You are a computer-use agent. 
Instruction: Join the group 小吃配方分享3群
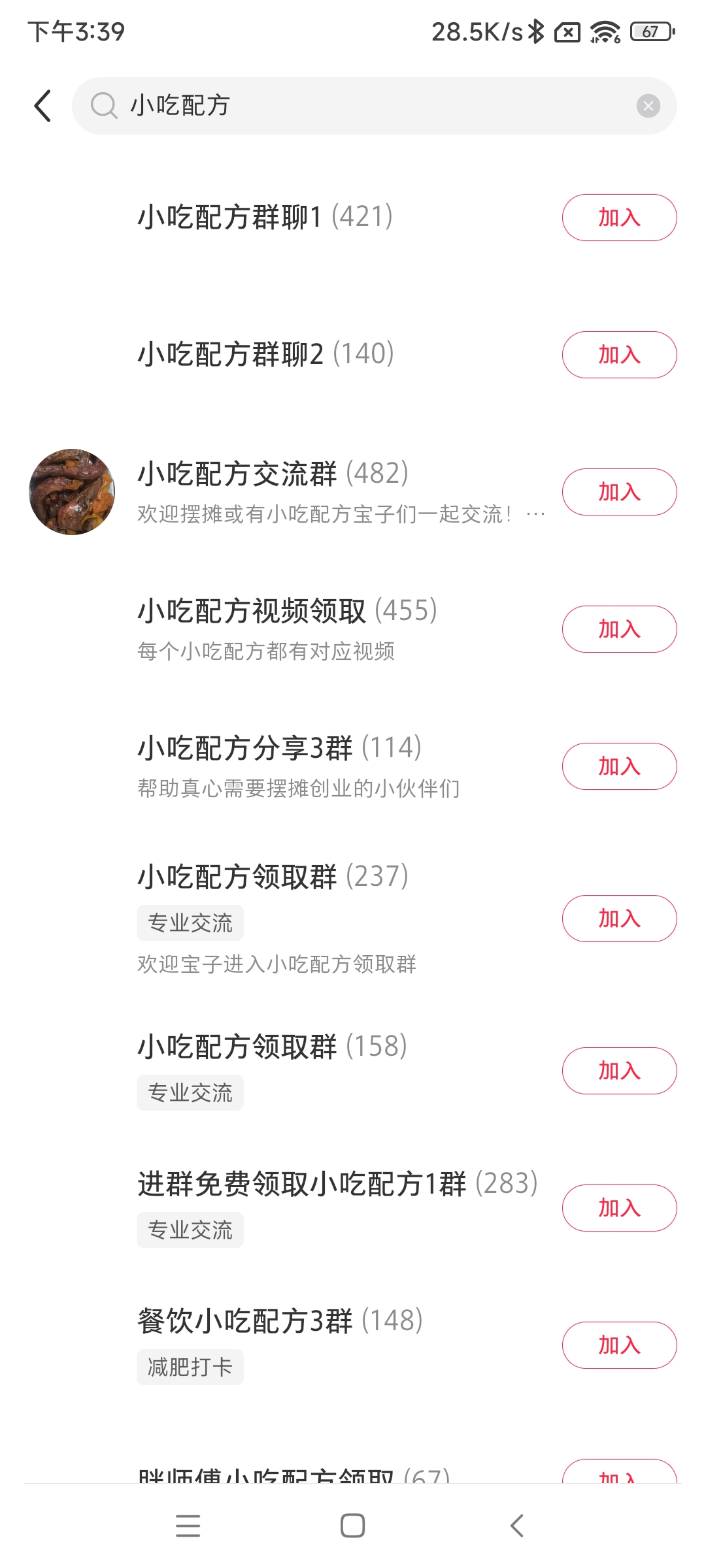coord(618,766)
